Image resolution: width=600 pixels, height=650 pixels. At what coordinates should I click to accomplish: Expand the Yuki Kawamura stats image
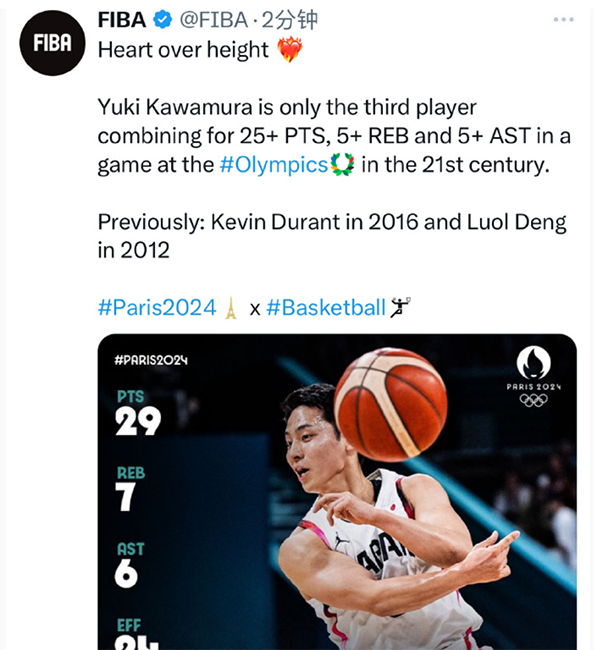[x=337, y=492]
